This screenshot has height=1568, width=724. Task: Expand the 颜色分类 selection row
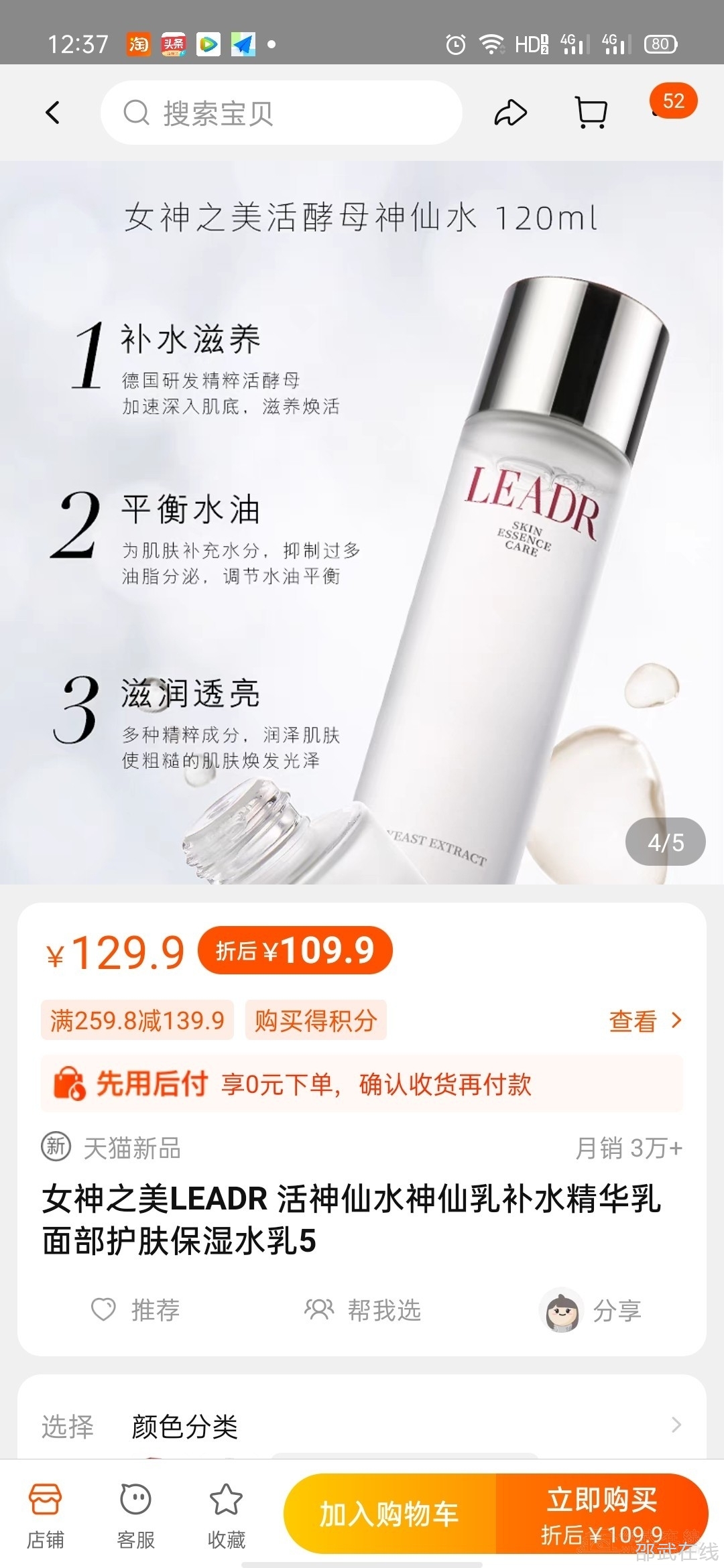[362, 1426]
